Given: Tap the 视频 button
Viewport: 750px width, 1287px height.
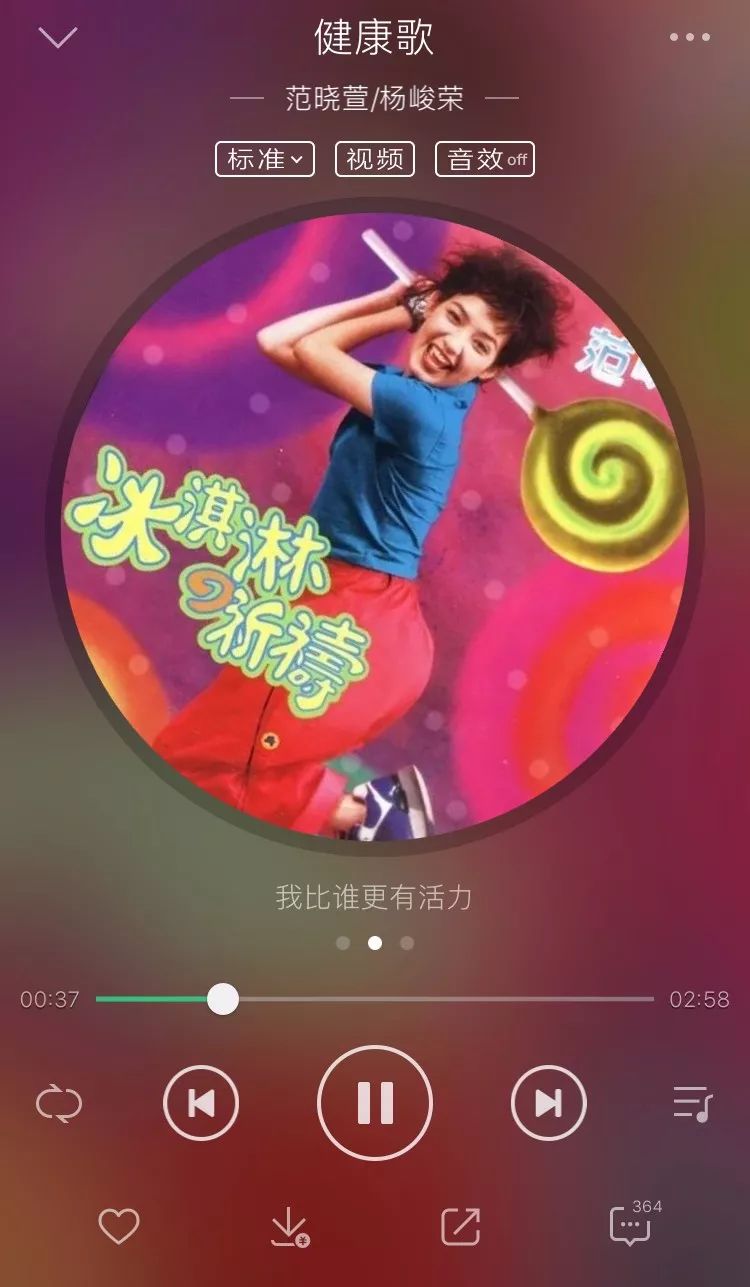Looking at the screenshot, I should point(375,159).
